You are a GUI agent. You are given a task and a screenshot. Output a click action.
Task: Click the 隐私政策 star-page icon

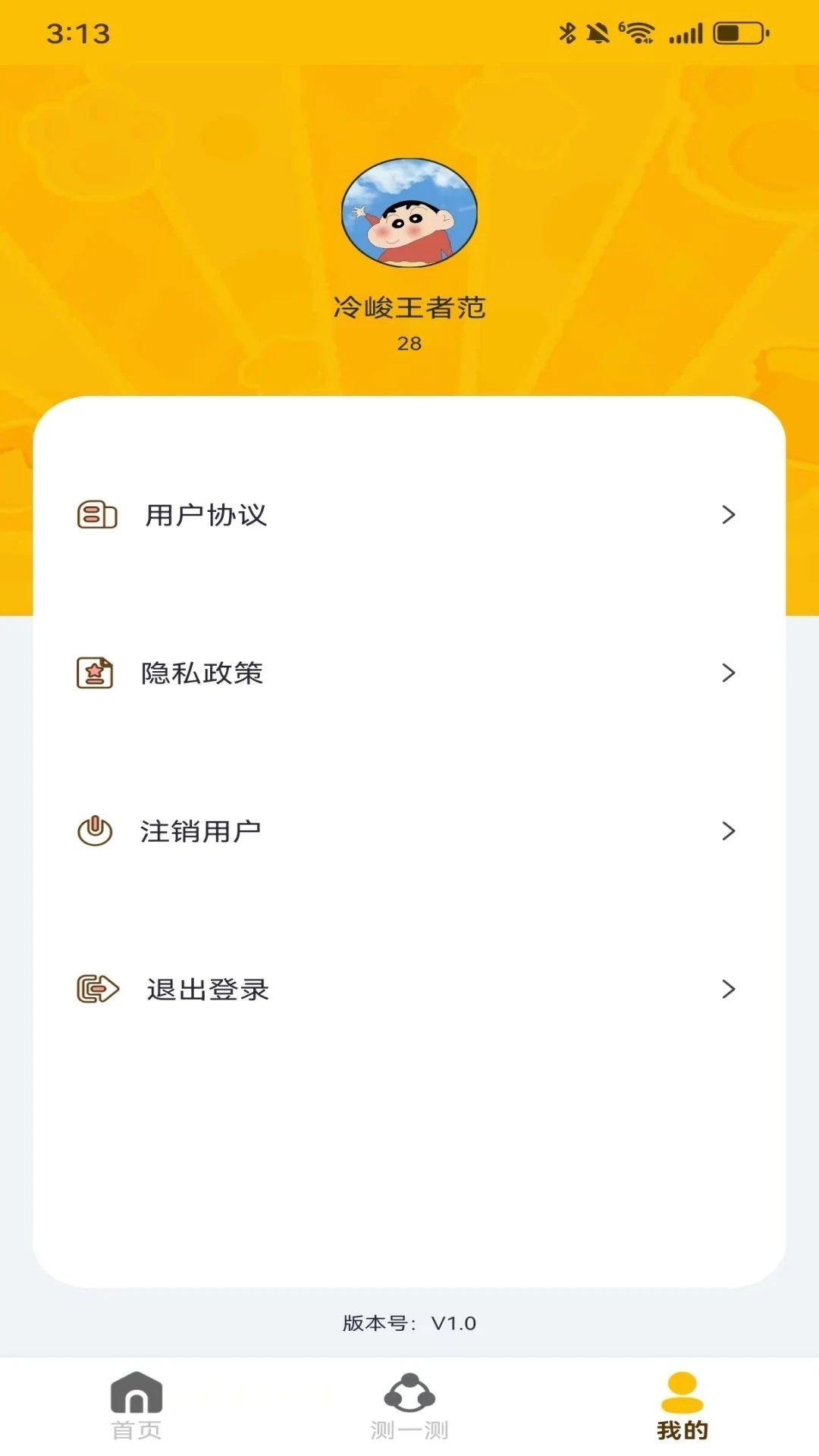[x=94, y=672]
